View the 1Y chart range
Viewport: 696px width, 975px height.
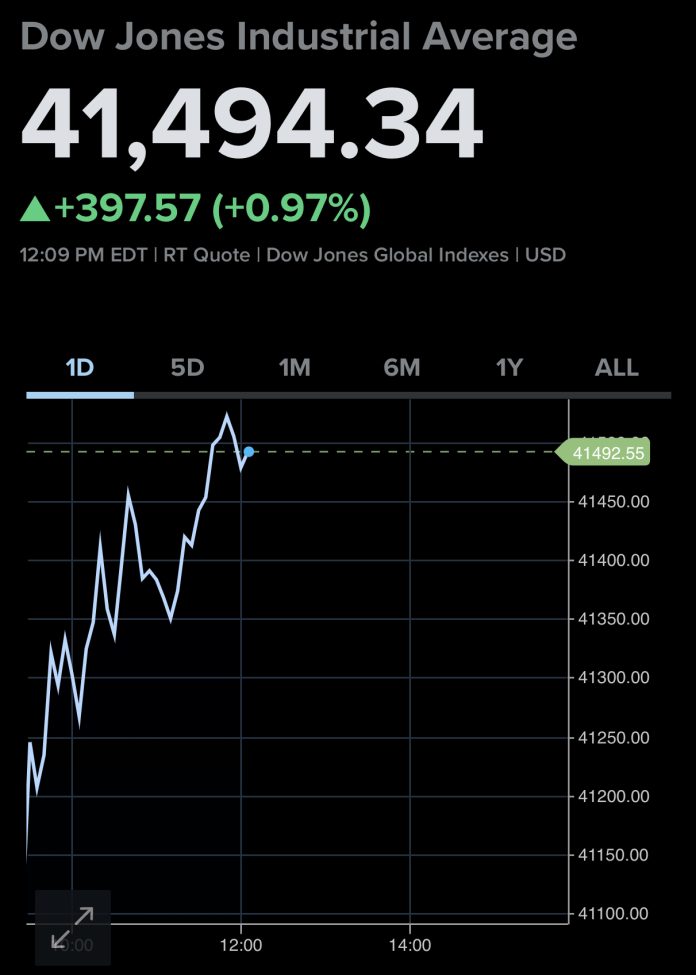(510, 367)
